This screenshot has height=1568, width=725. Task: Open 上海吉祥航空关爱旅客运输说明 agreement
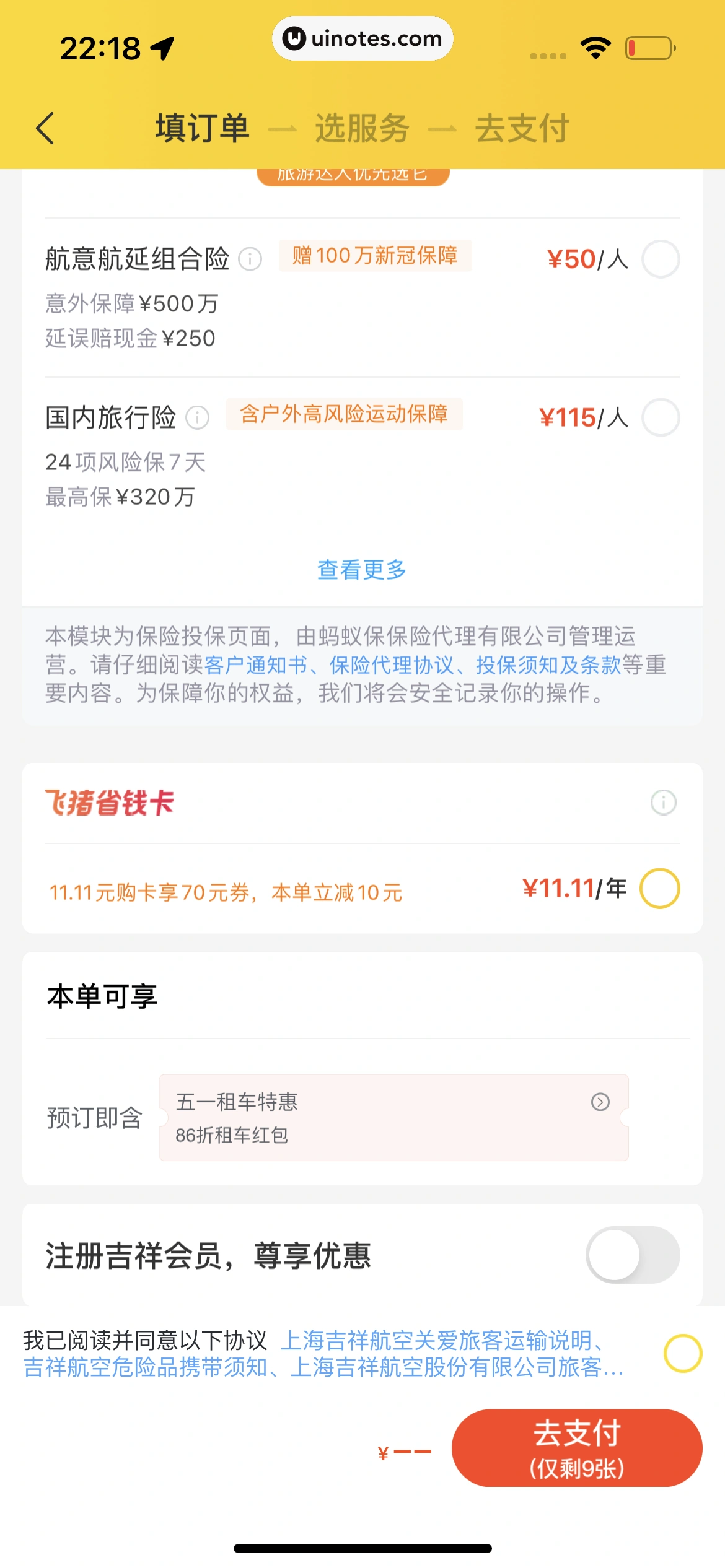pos(436,1341)
